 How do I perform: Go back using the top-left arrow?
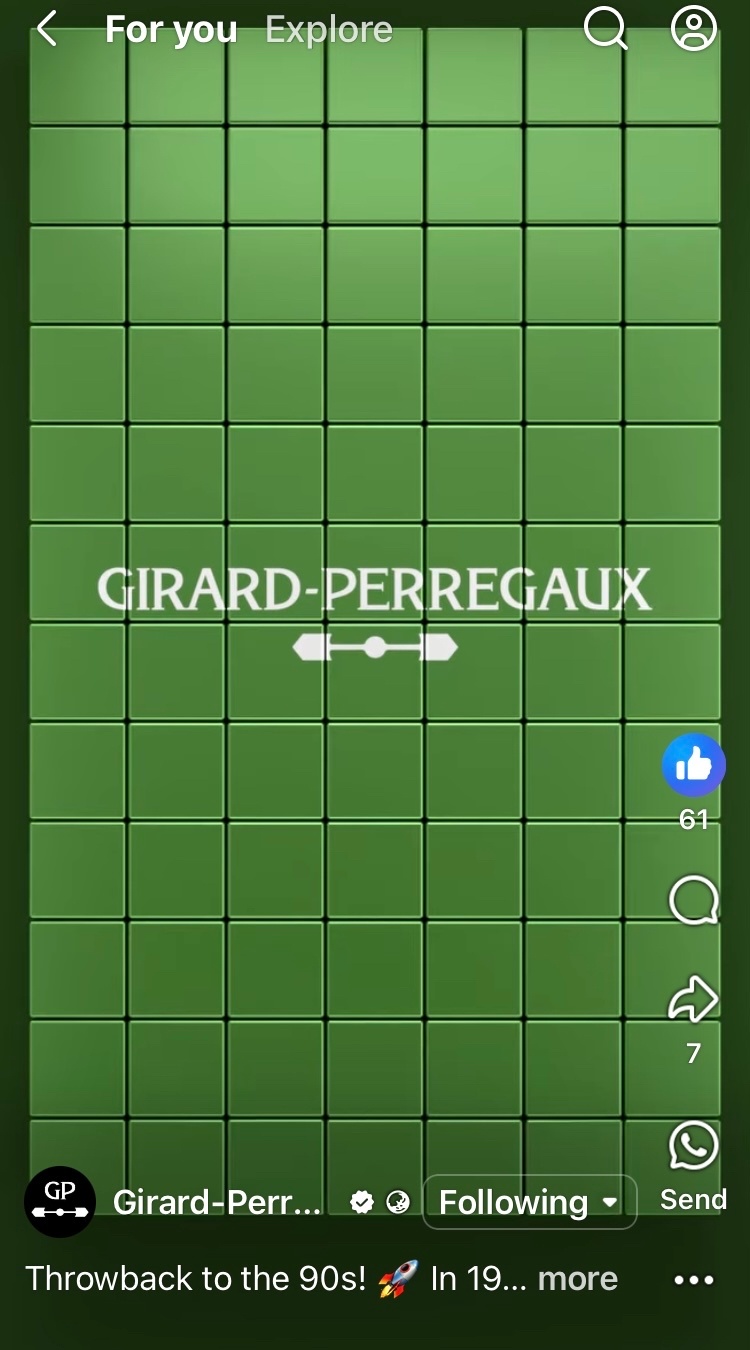(x=46, y=30)
